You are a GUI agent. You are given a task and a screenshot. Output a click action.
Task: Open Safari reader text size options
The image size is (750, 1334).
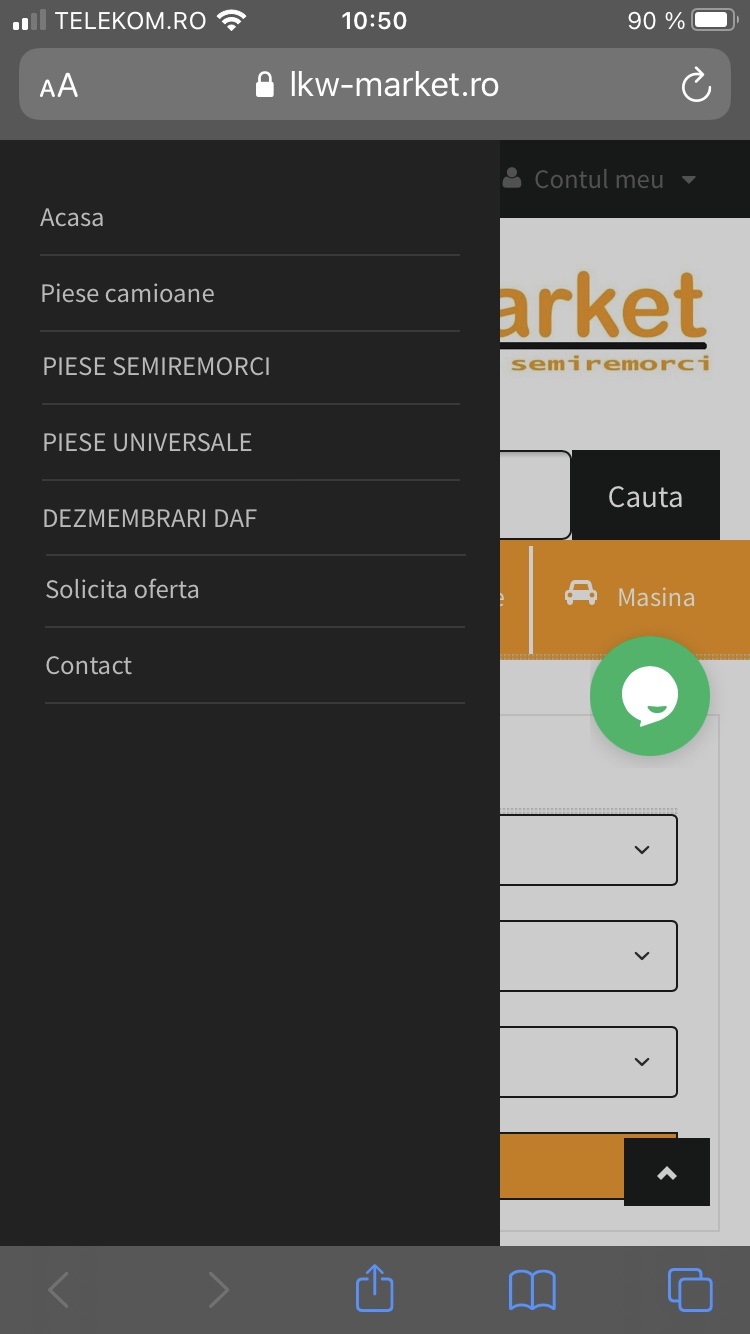59,86
